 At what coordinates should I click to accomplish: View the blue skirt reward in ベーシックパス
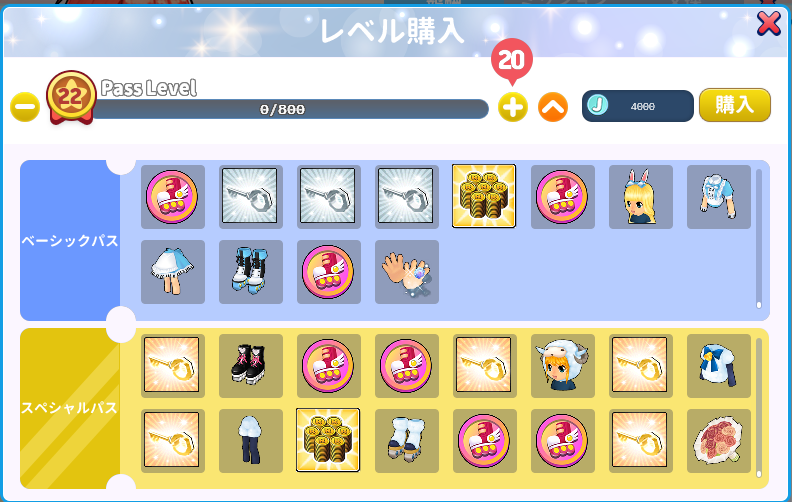click(x=172, y=272)
